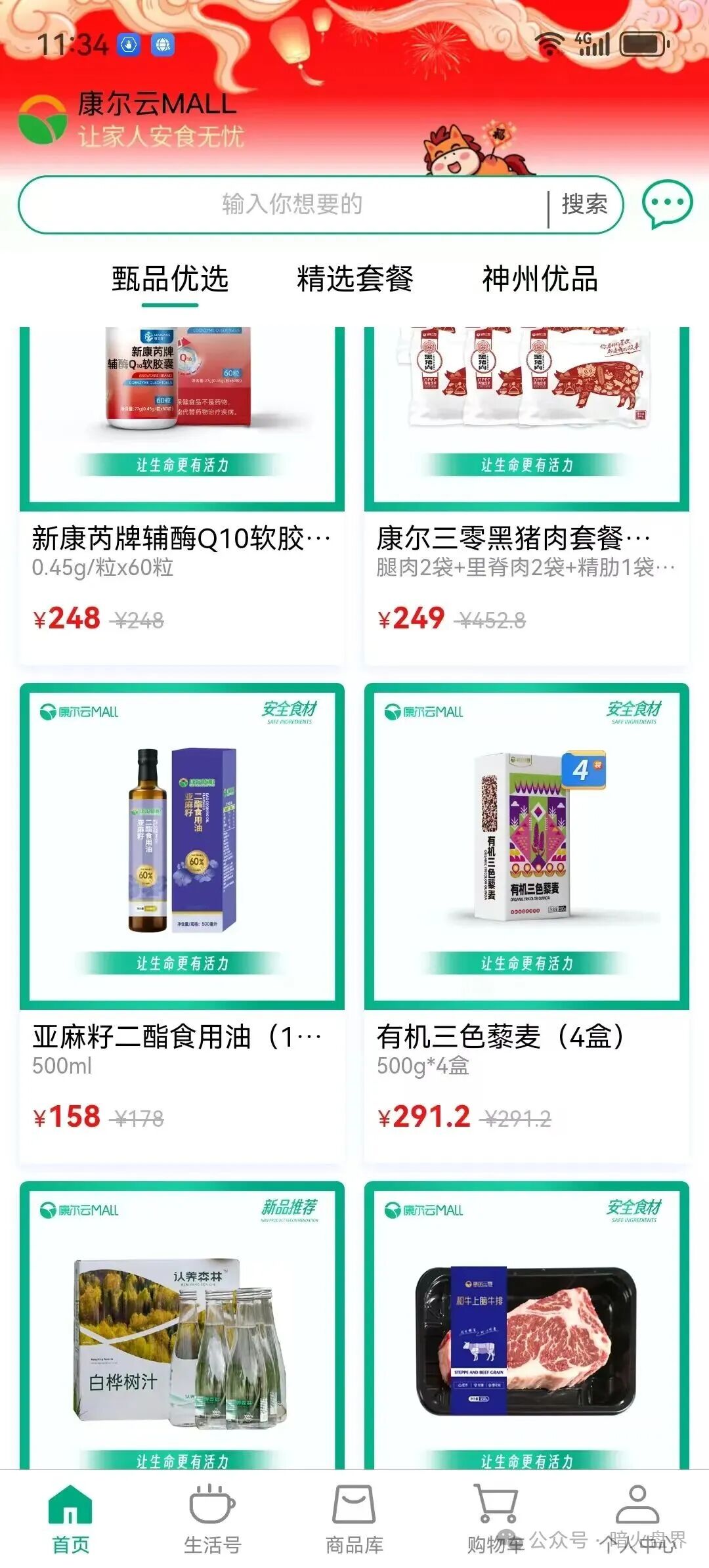The image size is (709, 1568).
Task: Open the 个人中心 profile icon
Action: 635,1504
